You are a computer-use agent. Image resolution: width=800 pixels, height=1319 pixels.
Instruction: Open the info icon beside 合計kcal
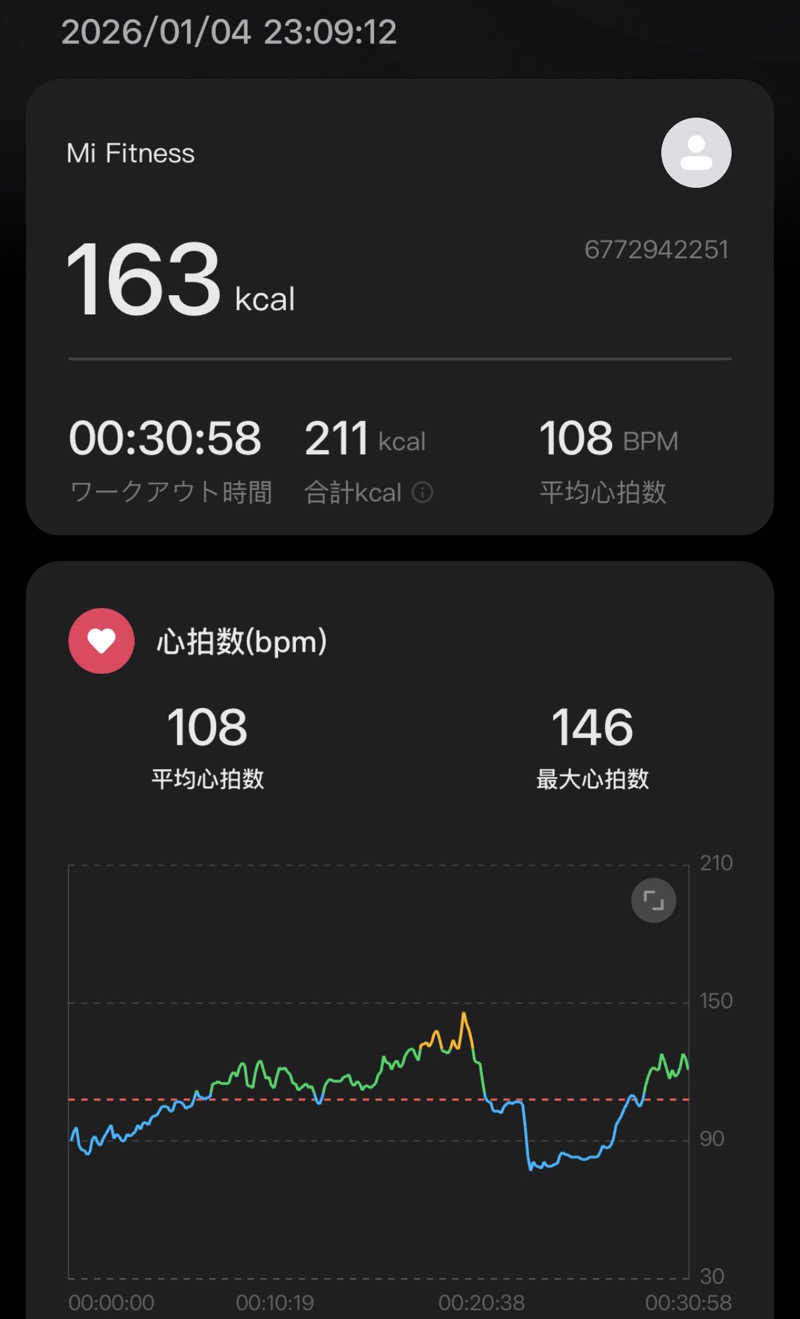423,492
